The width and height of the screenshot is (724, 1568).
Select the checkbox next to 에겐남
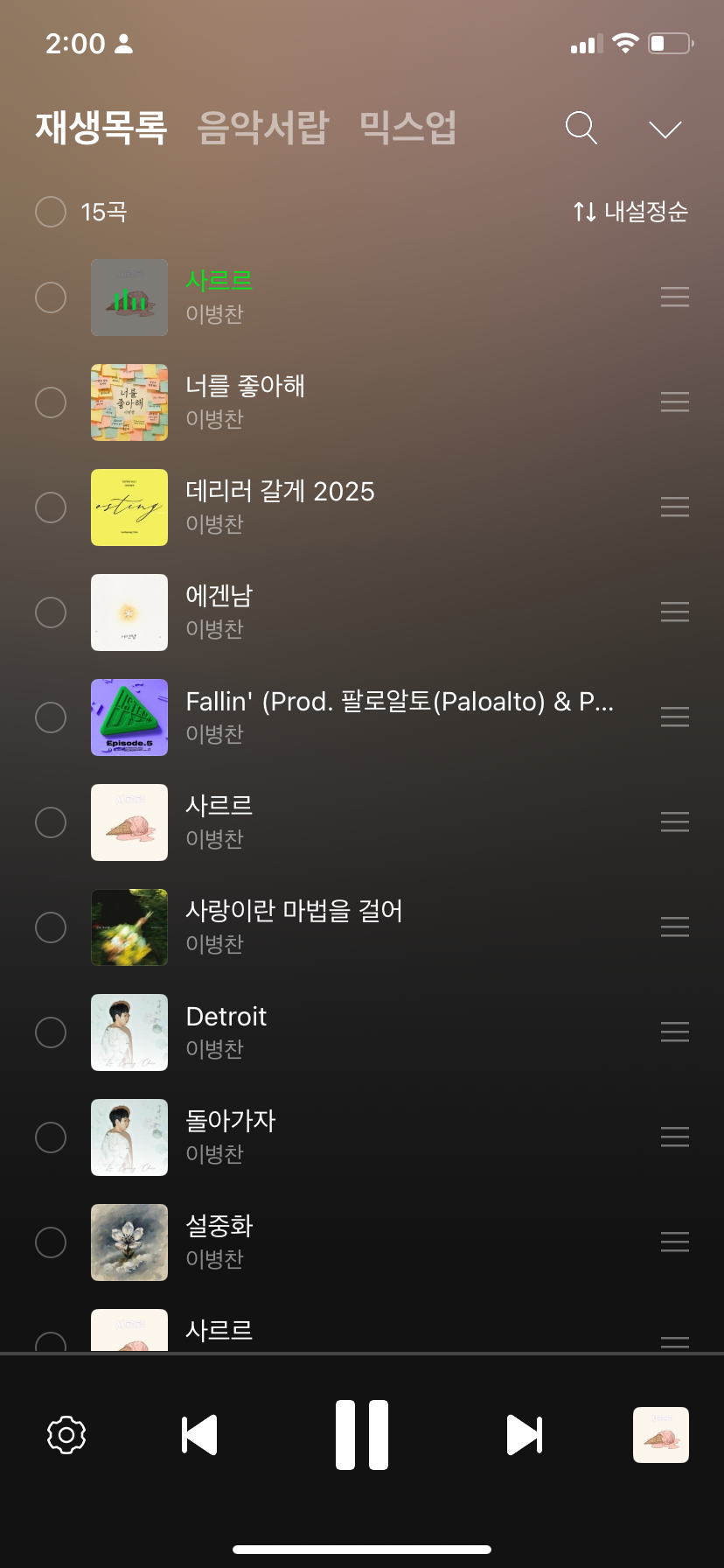pyautogui.click(x=51, y=612)
